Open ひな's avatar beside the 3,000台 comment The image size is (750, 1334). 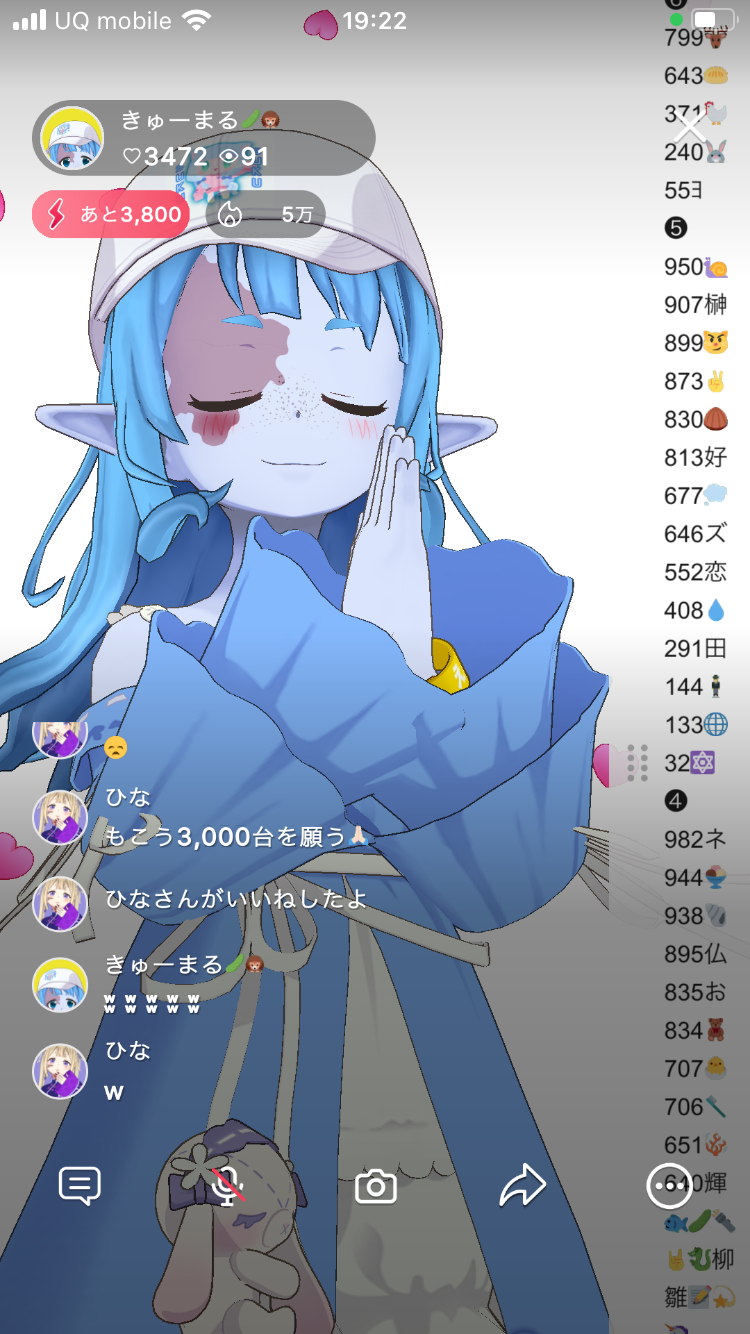tap(60, 818)
